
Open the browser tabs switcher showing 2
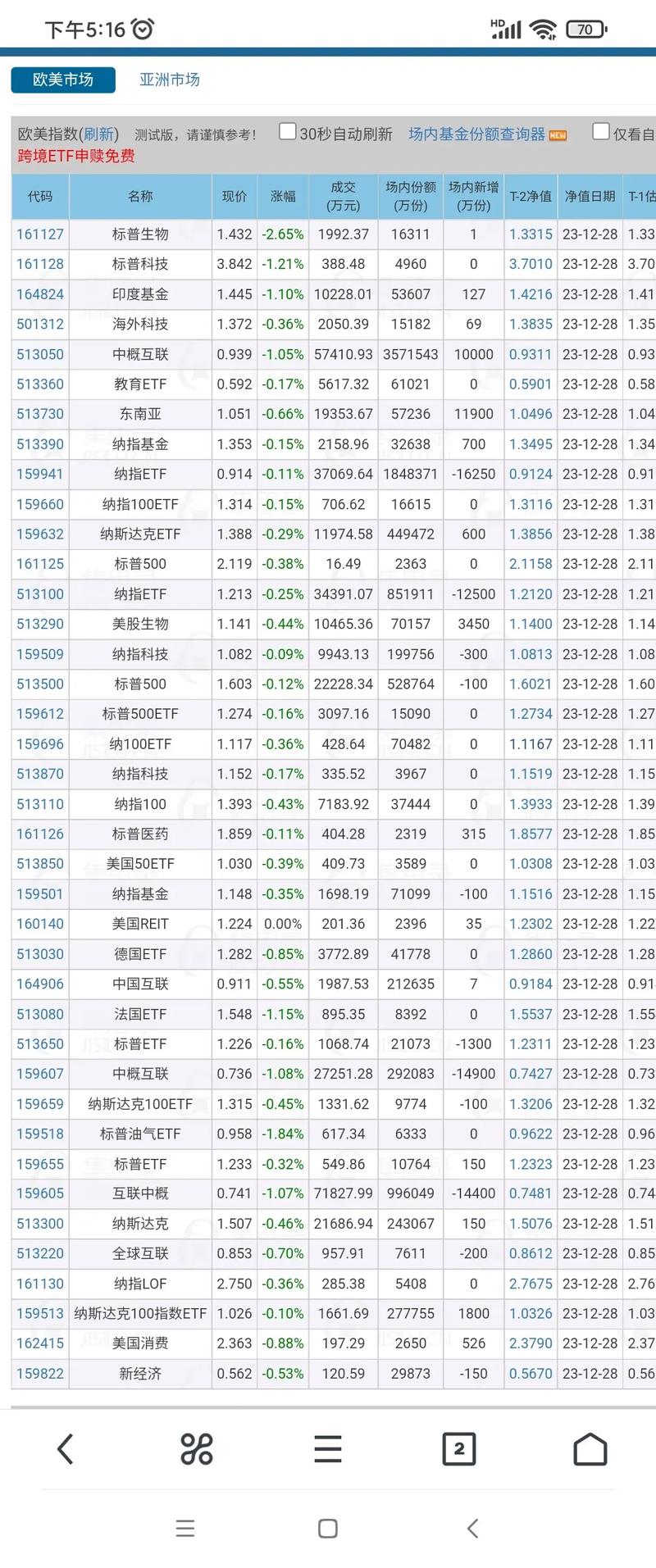coord(459,1449)
